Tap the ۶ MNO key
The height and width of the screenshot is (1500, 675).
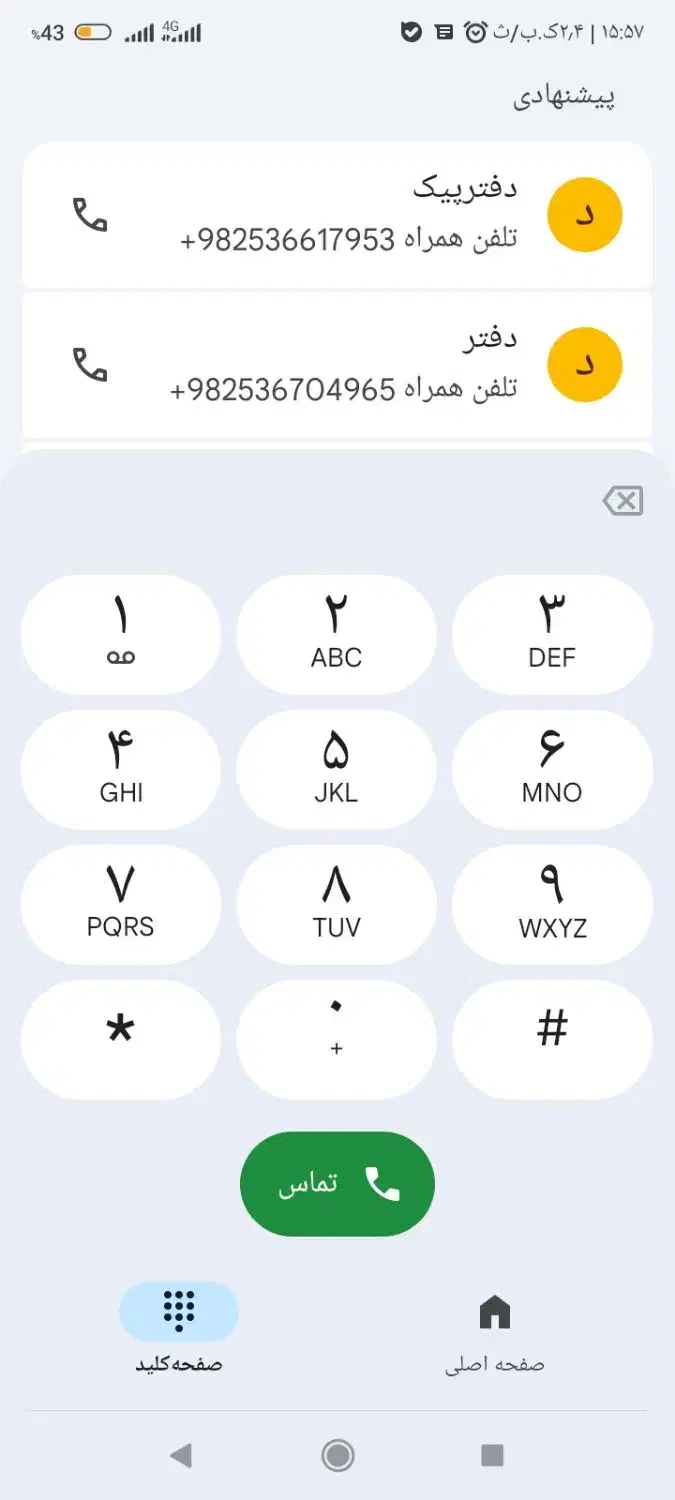tap(552, 769)
